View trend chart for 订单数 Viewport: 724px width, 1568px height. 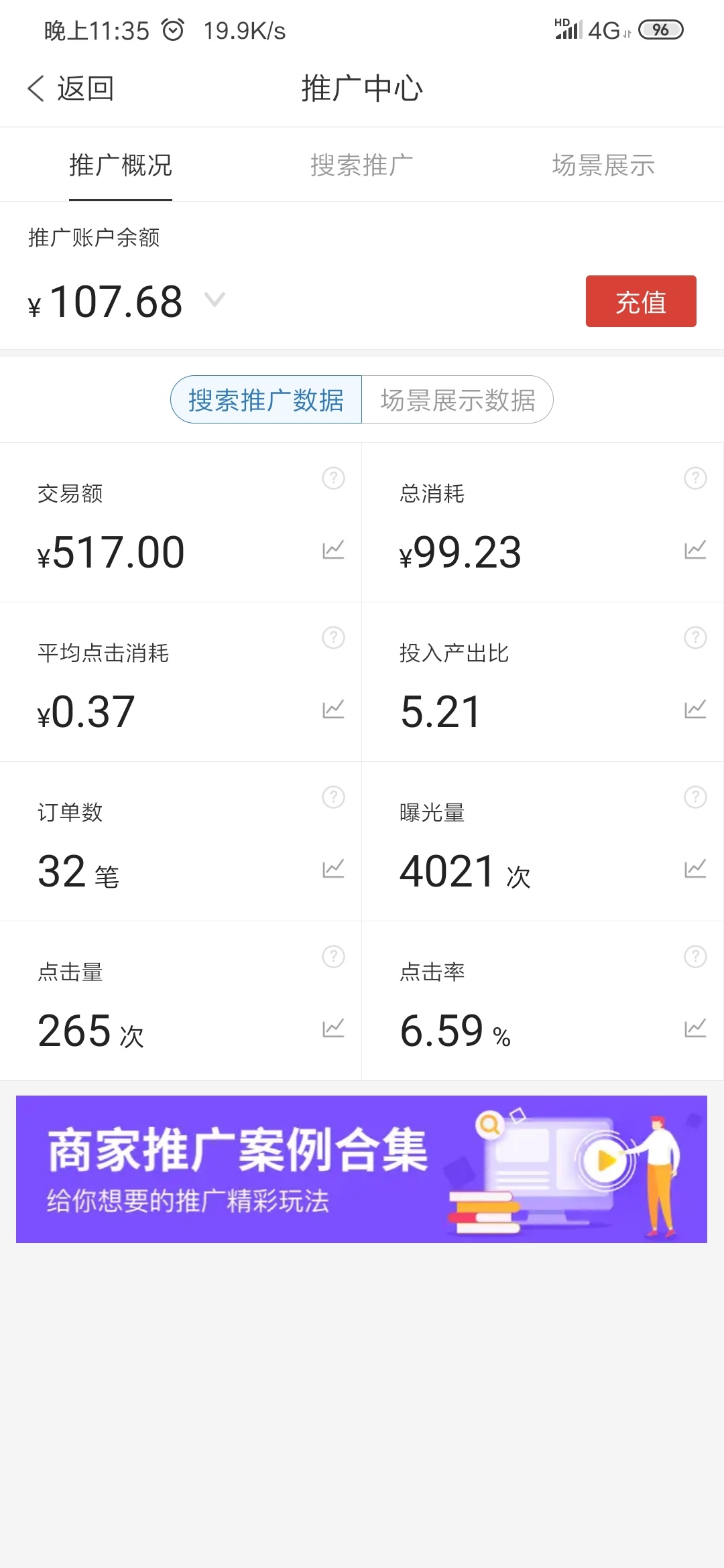pyautogui.click(x=333, y=868)
